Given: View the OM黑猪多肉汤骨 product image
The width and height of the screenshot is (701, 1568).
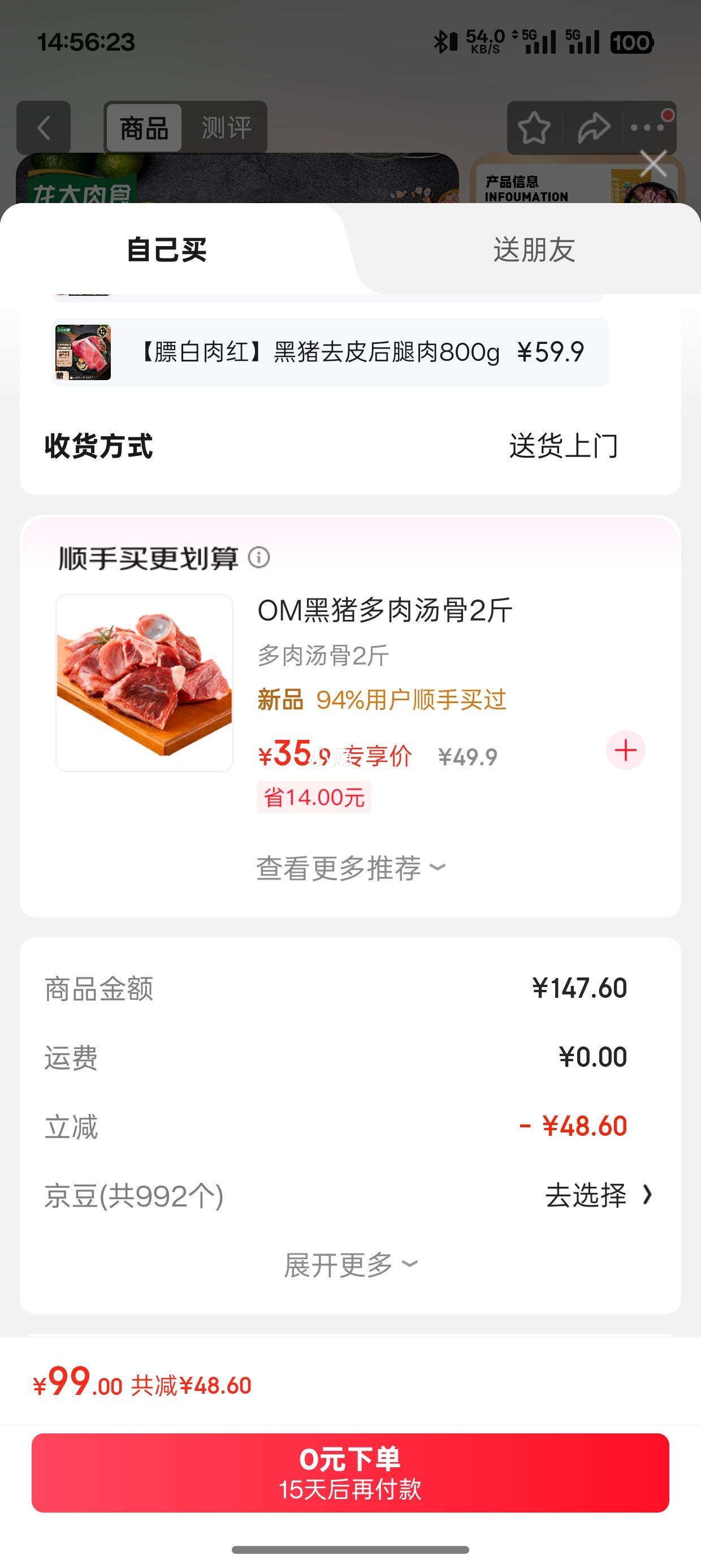Looking at the screenshot, I should click(x=144, y=683).
